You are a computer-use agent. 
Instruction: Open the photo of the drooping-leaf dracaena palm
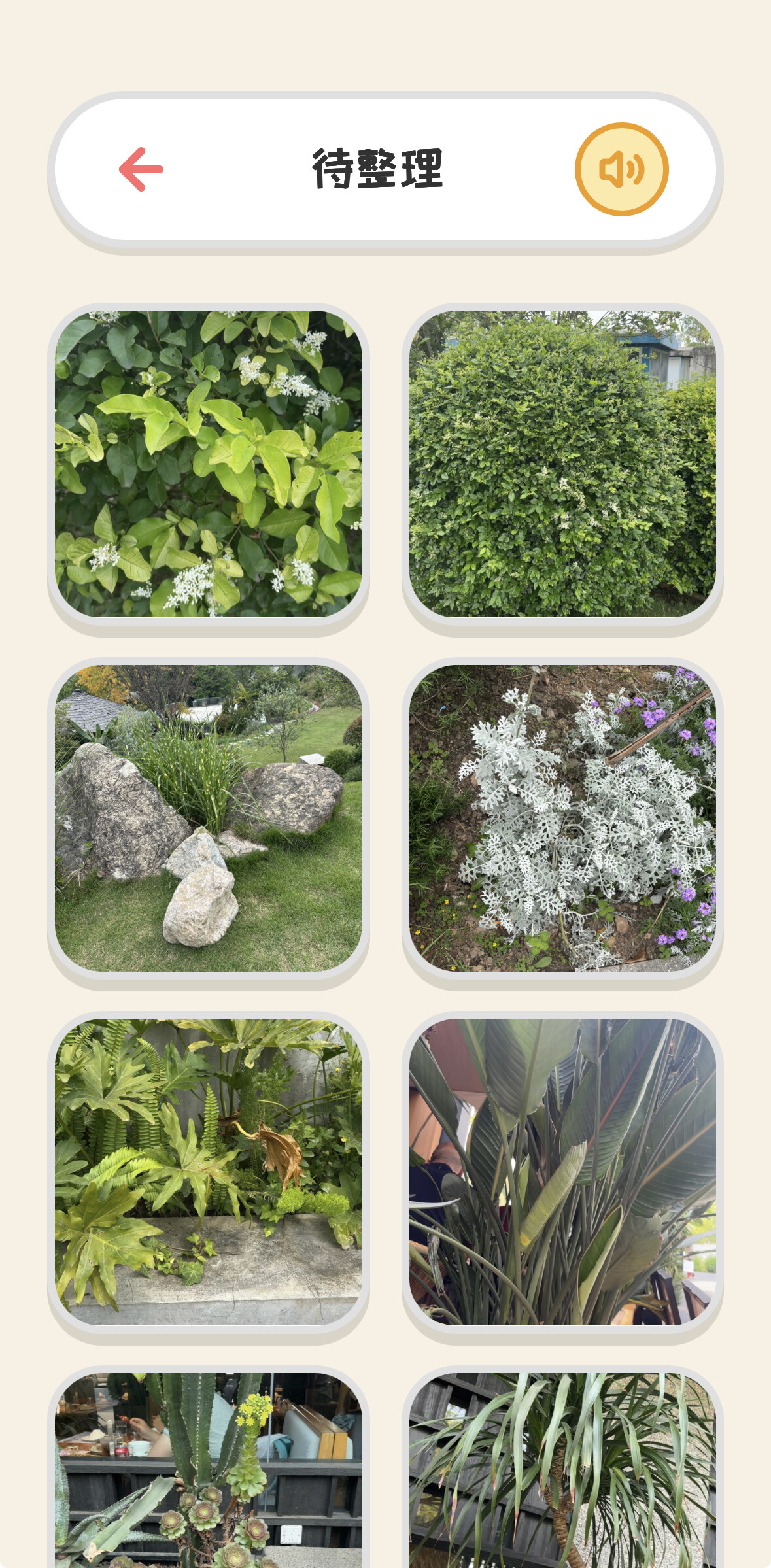coord(562,1471)
